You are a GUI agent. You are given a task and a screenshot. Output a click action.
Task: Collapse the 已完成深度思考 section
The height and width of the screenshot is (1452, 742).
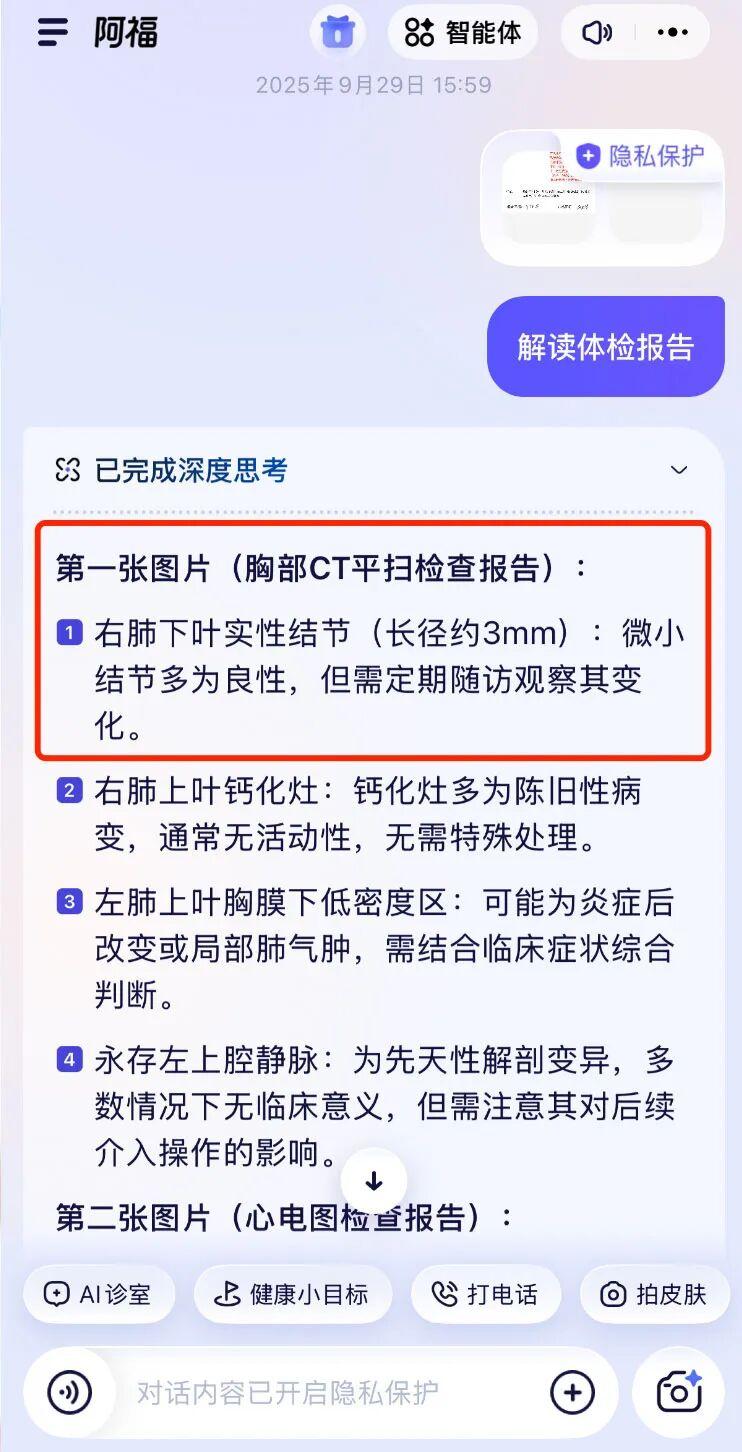[x=679, y=470]
